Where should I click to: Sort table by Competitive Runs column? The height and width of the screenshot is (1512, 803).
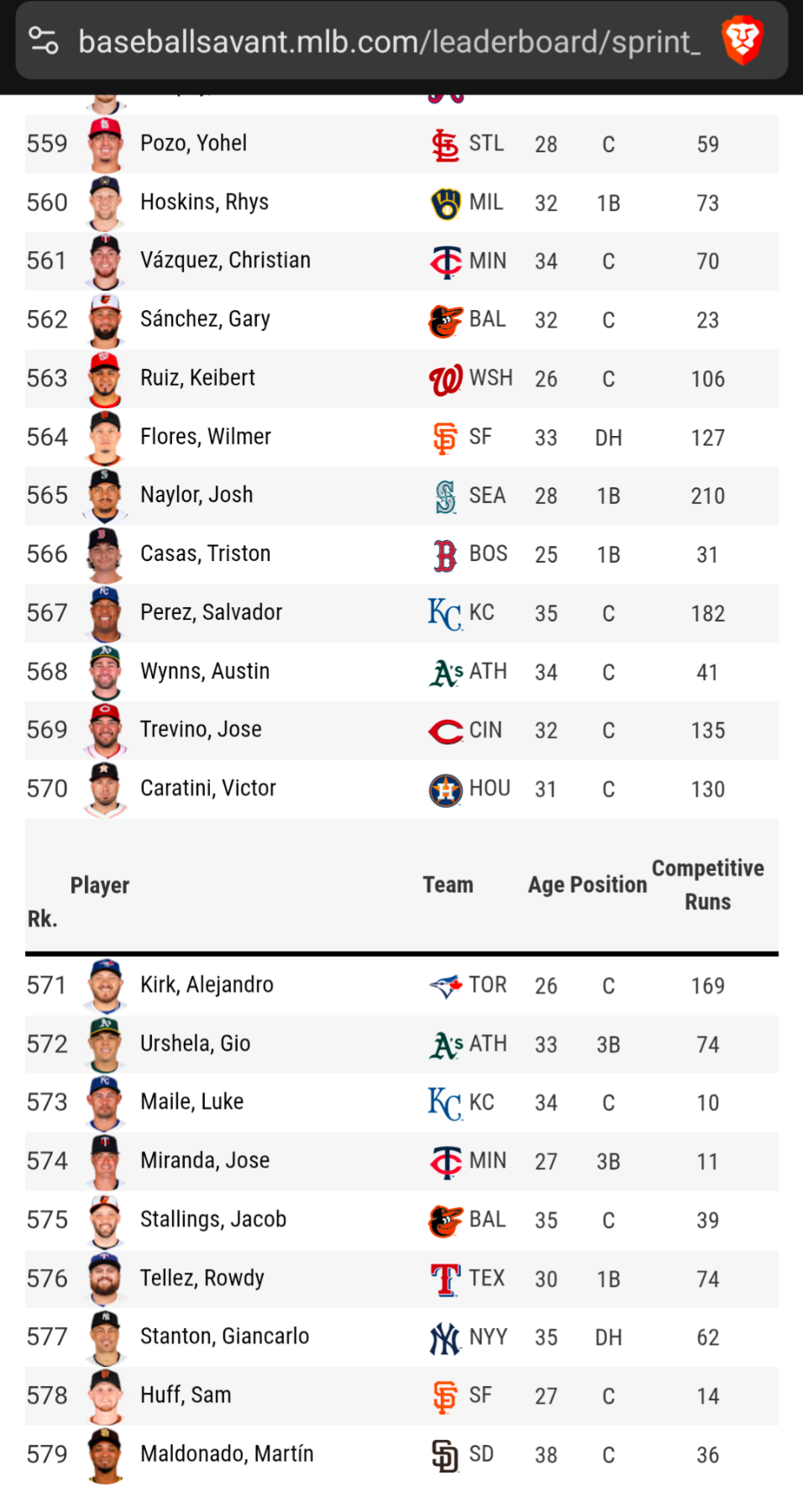(707, 885)
